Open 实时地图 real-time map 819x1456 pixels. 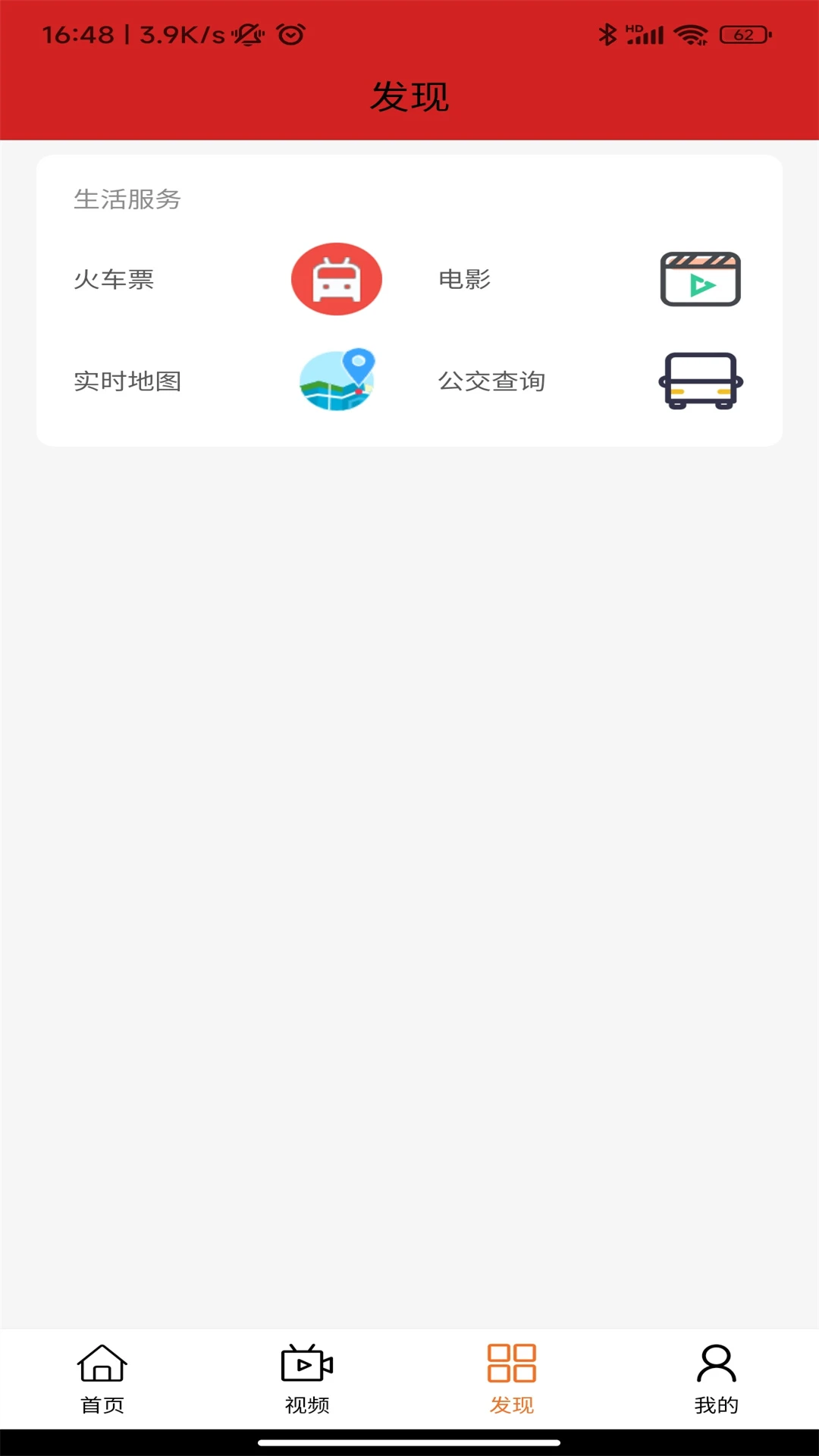pyautogui.click(x=227, y=381)
